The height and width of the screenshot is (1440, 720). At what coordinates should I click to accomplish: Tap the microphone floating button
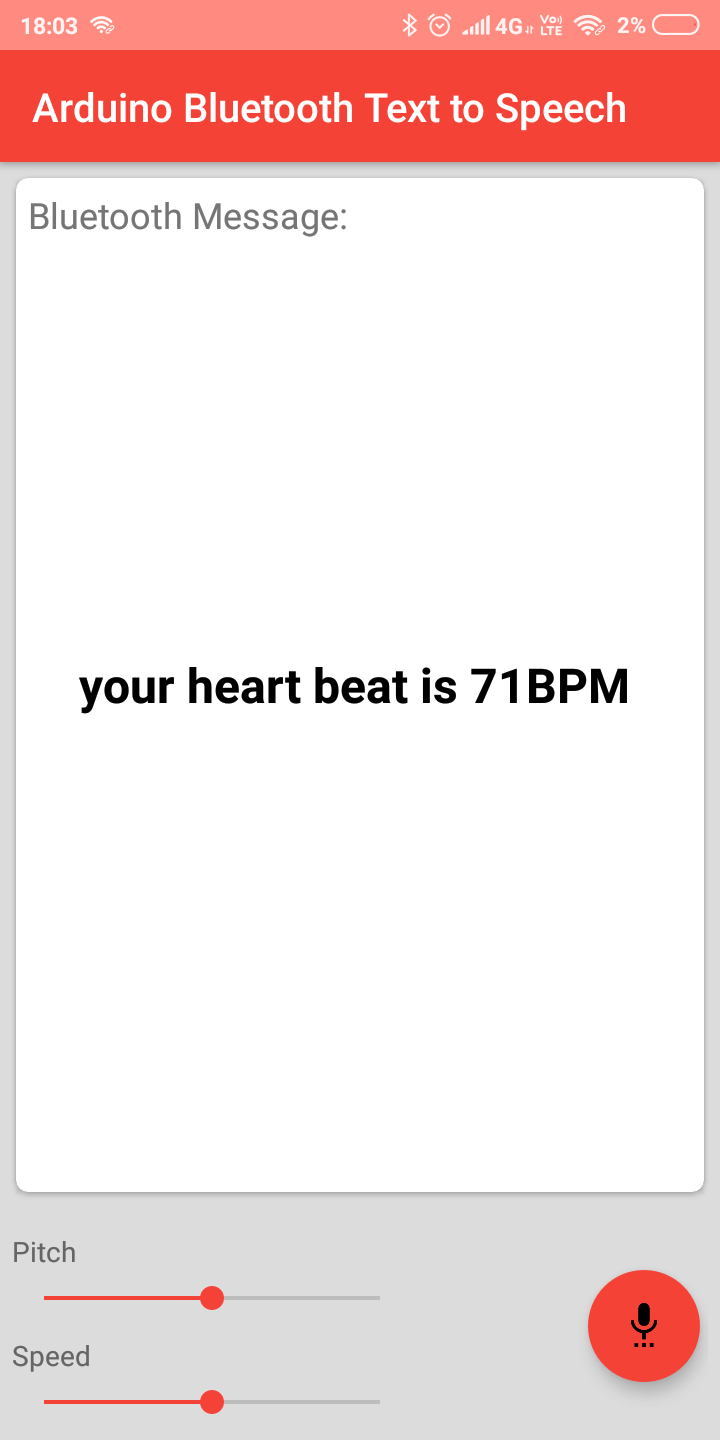point(644,1326)
